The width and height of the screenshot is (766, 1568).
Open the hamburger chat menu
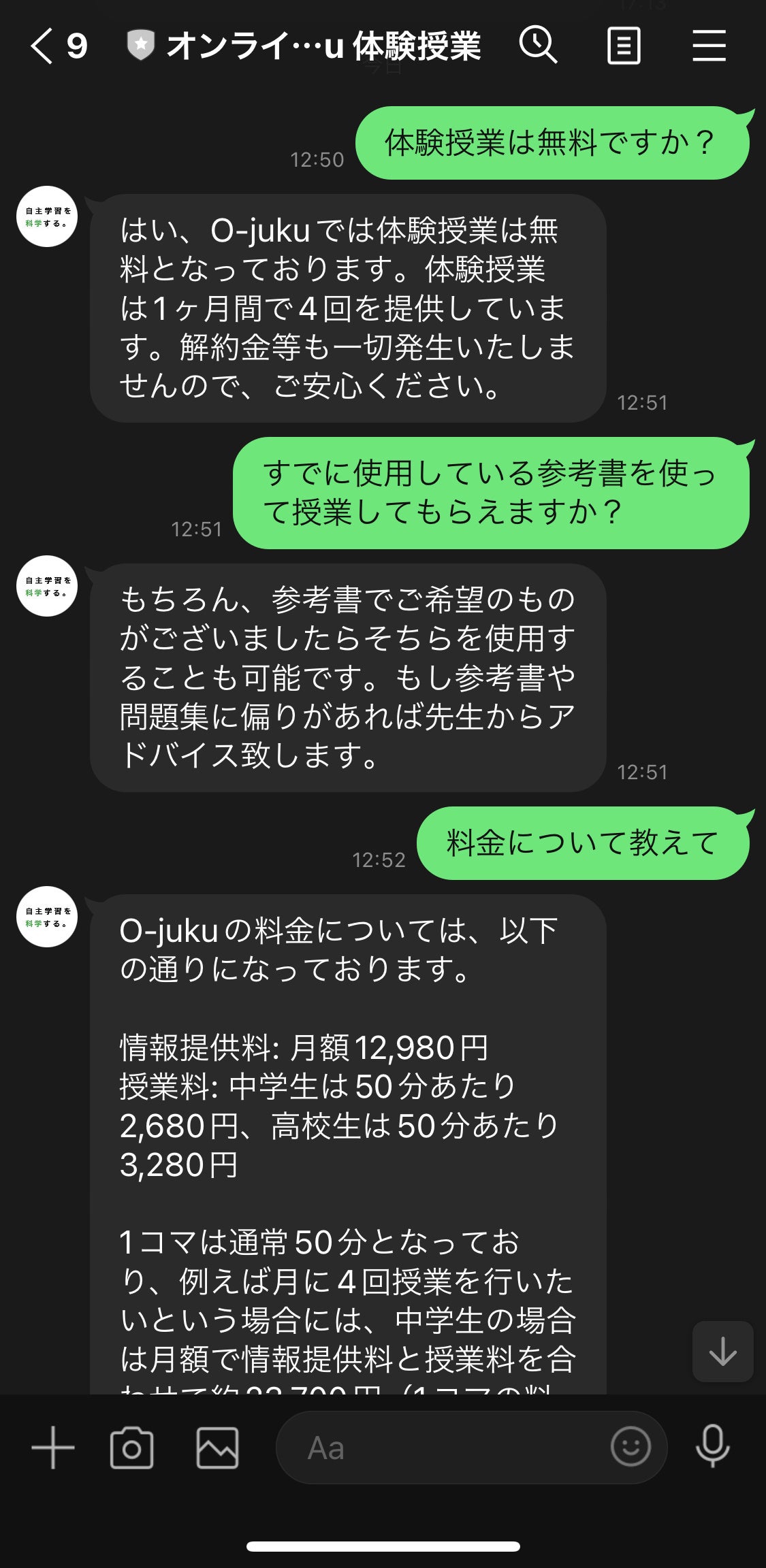pyautogui.click(x=709, y=46)
